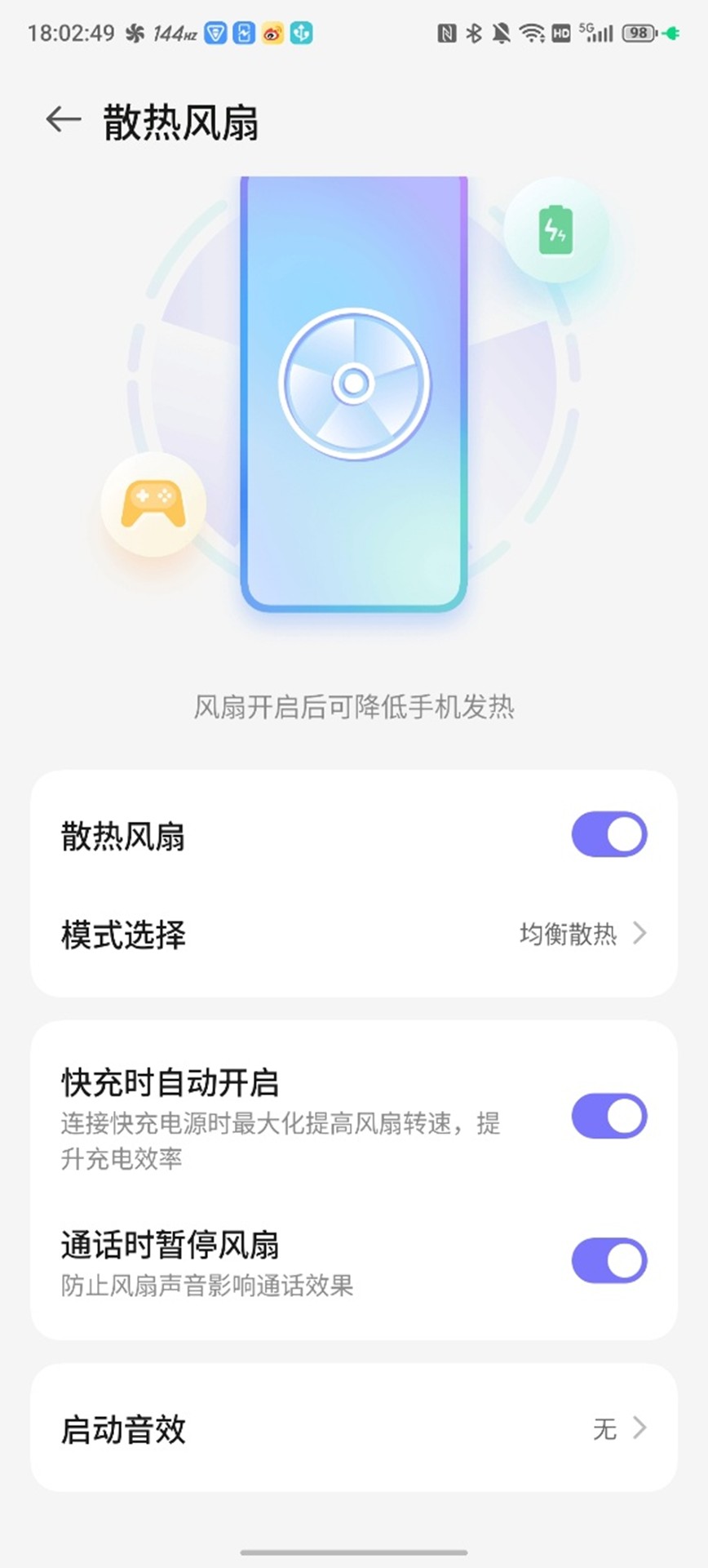The height and width of the screenshot is (1568, 708).
Task: Toggle 通话时暂停风扇 off
Action: [x=608, y=1260]
